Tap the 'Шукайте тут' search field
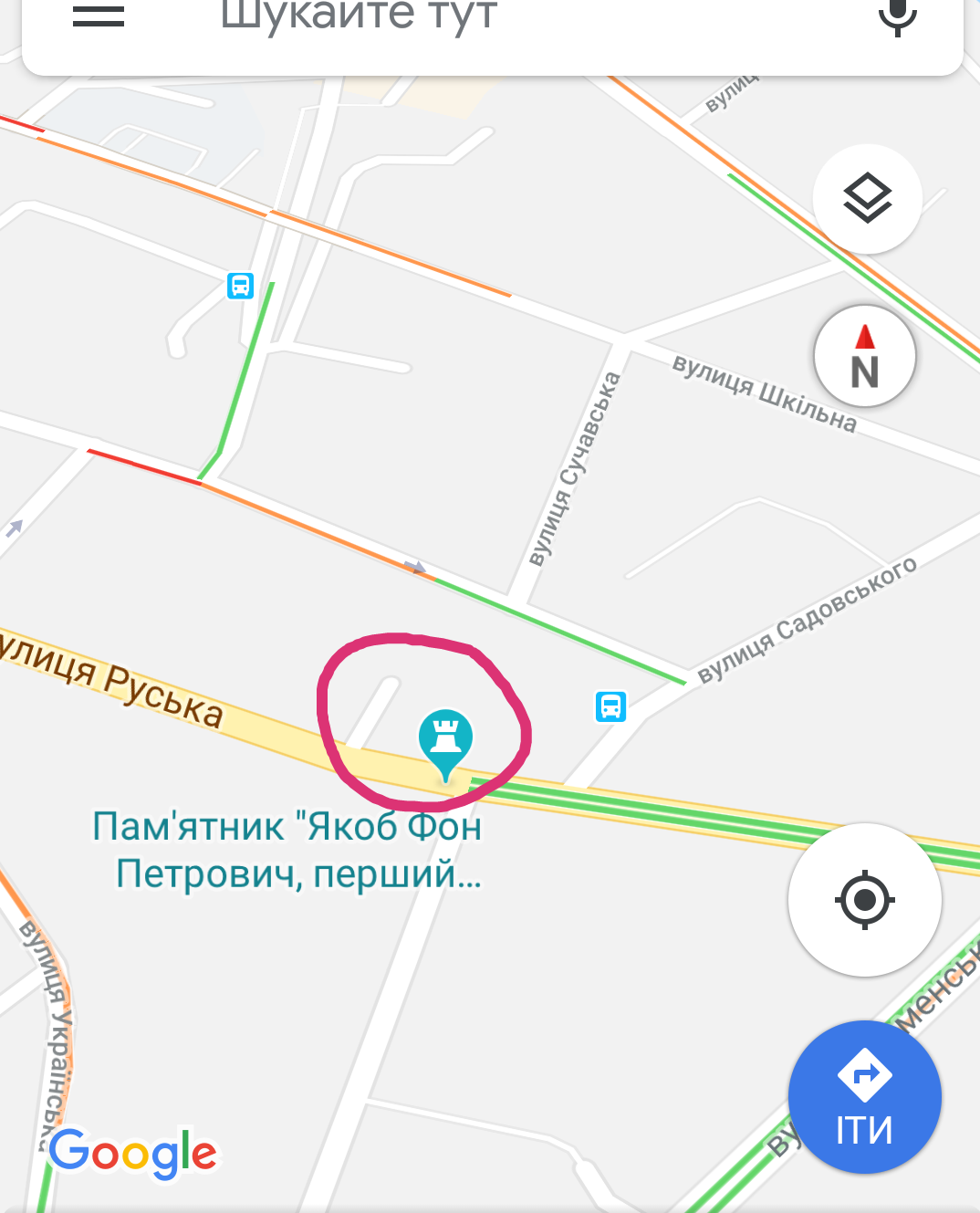 (x=456, y=18)
